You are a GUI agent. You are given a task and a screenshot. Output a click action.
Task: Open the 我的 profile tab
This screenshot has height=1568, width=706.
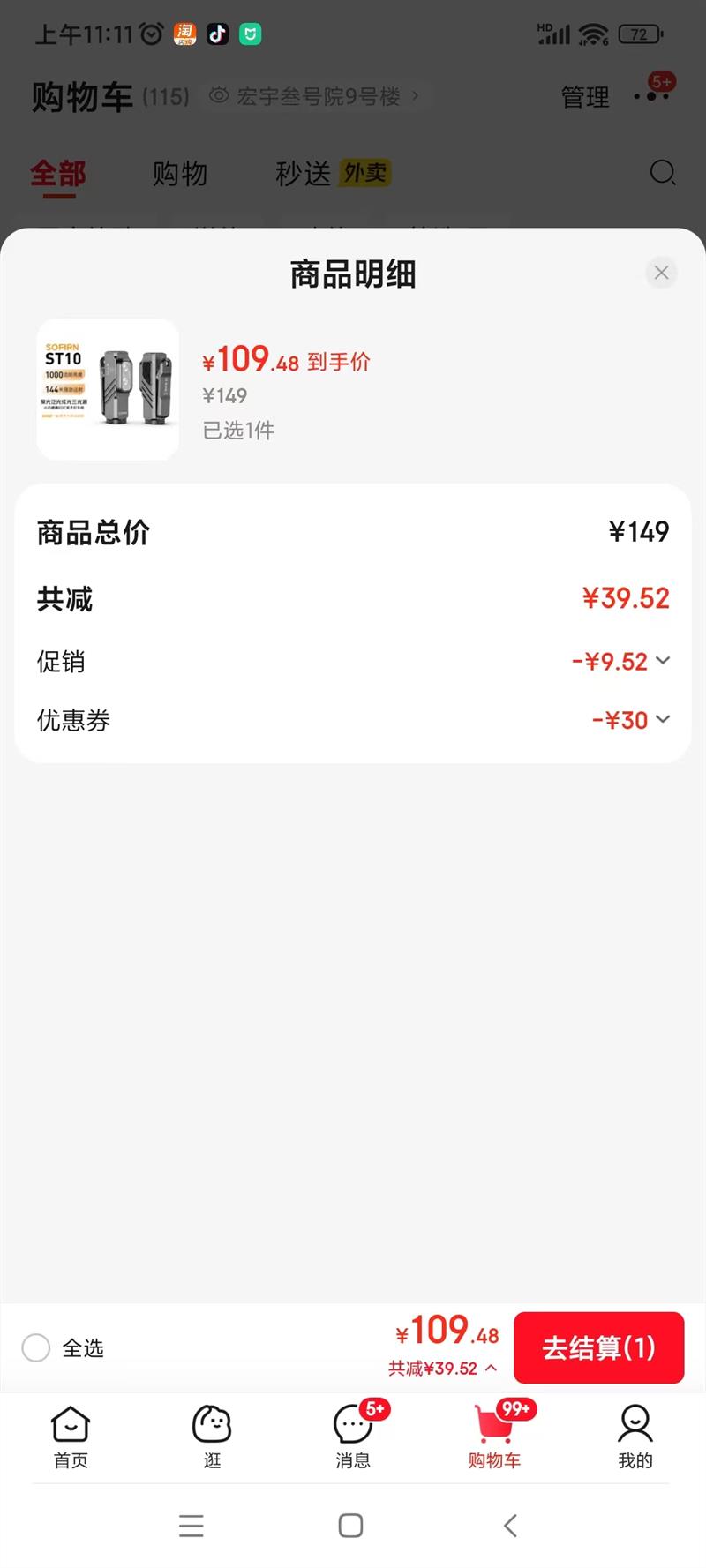[x=635, y=1436]
